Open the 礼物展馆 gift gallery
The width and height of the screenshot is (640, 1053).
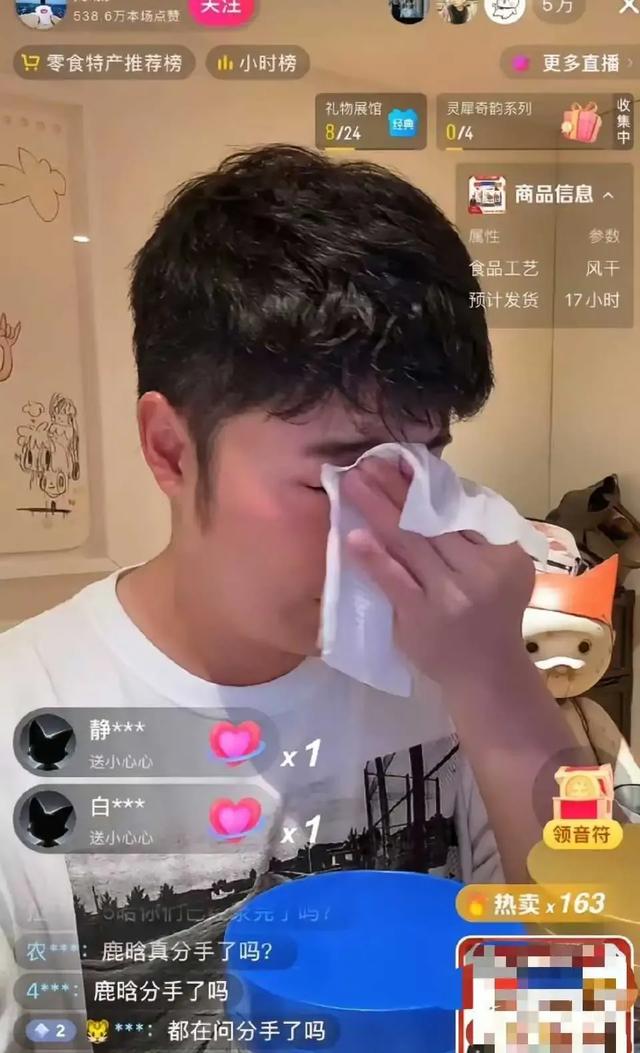[370, 121]
